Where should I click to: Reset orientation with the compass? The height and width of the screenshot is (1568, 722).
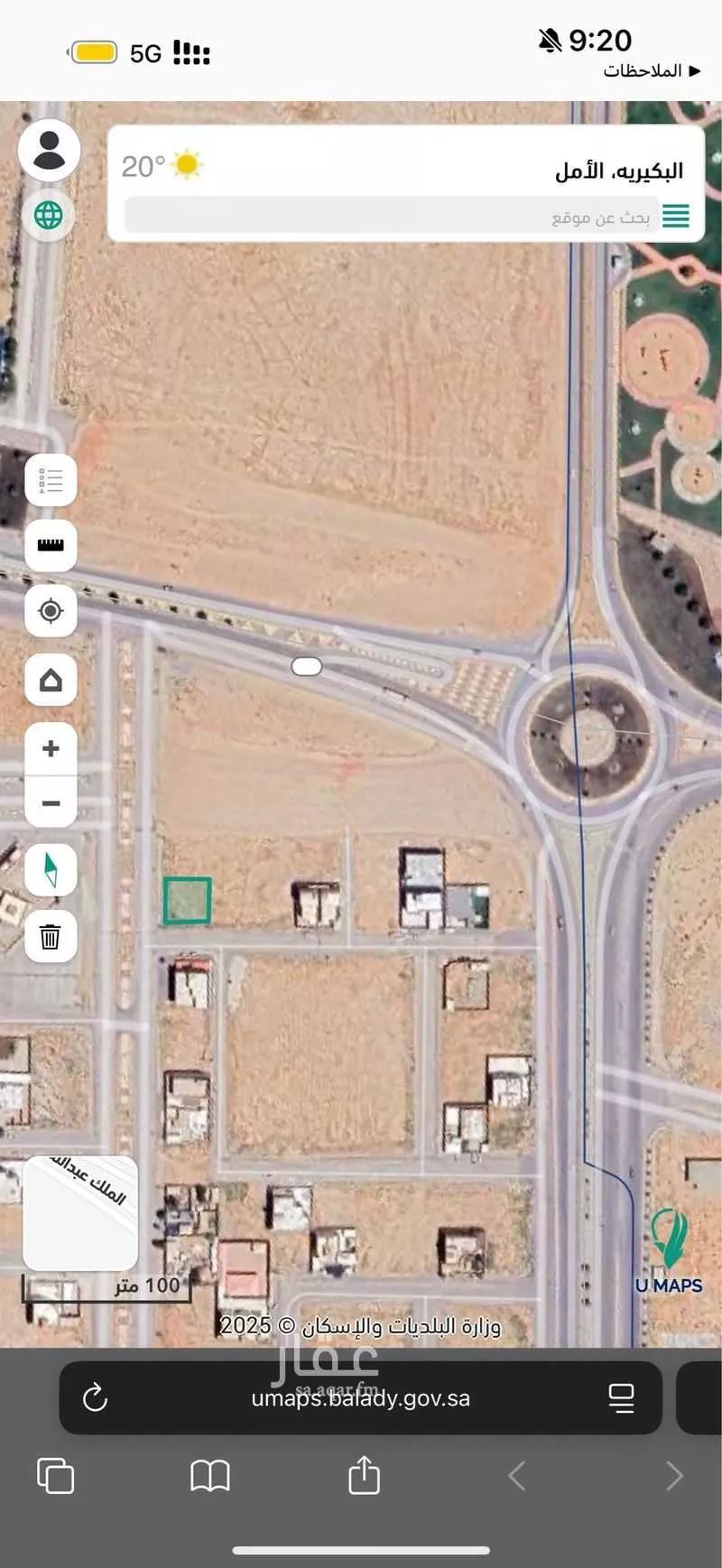pos(51,869)
